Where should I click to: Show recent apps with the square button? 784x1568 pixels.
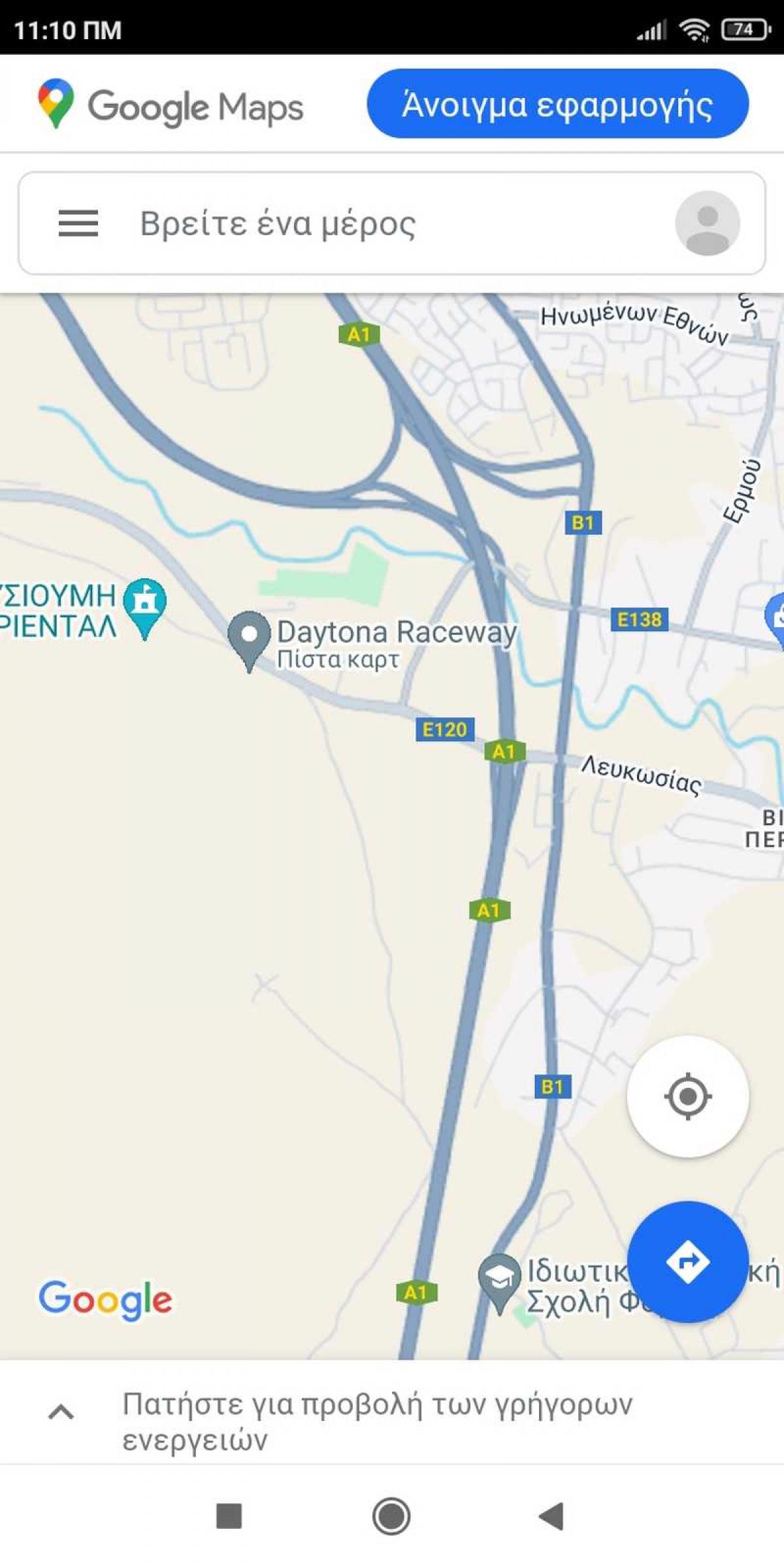[229, 1516]
